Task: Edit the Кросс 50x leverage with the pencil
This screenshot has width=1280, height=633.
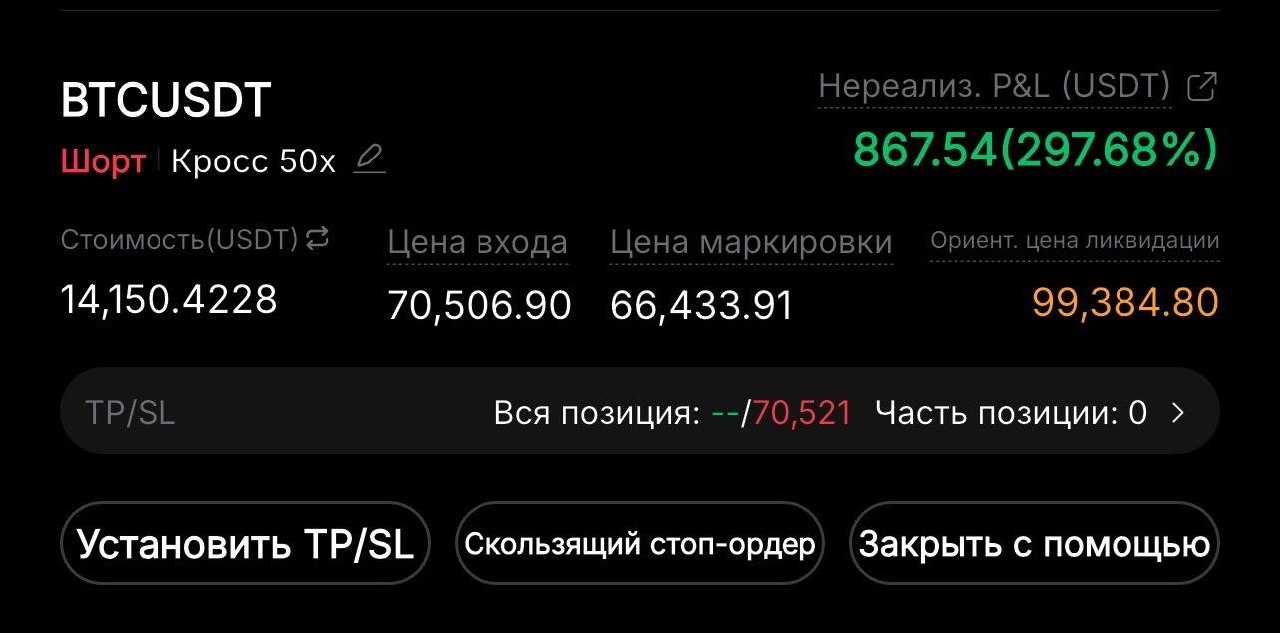Action: 369,159
